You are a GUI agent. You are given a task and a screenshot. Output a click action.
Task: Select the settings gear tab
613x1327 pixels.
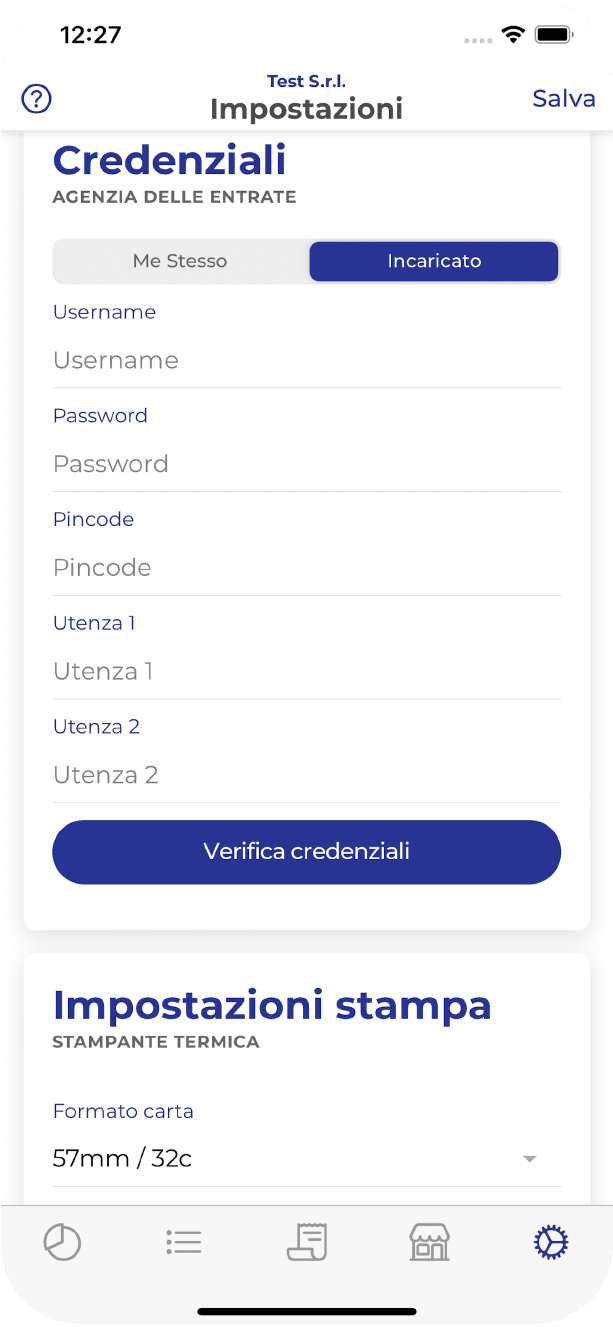(551, 1243)
